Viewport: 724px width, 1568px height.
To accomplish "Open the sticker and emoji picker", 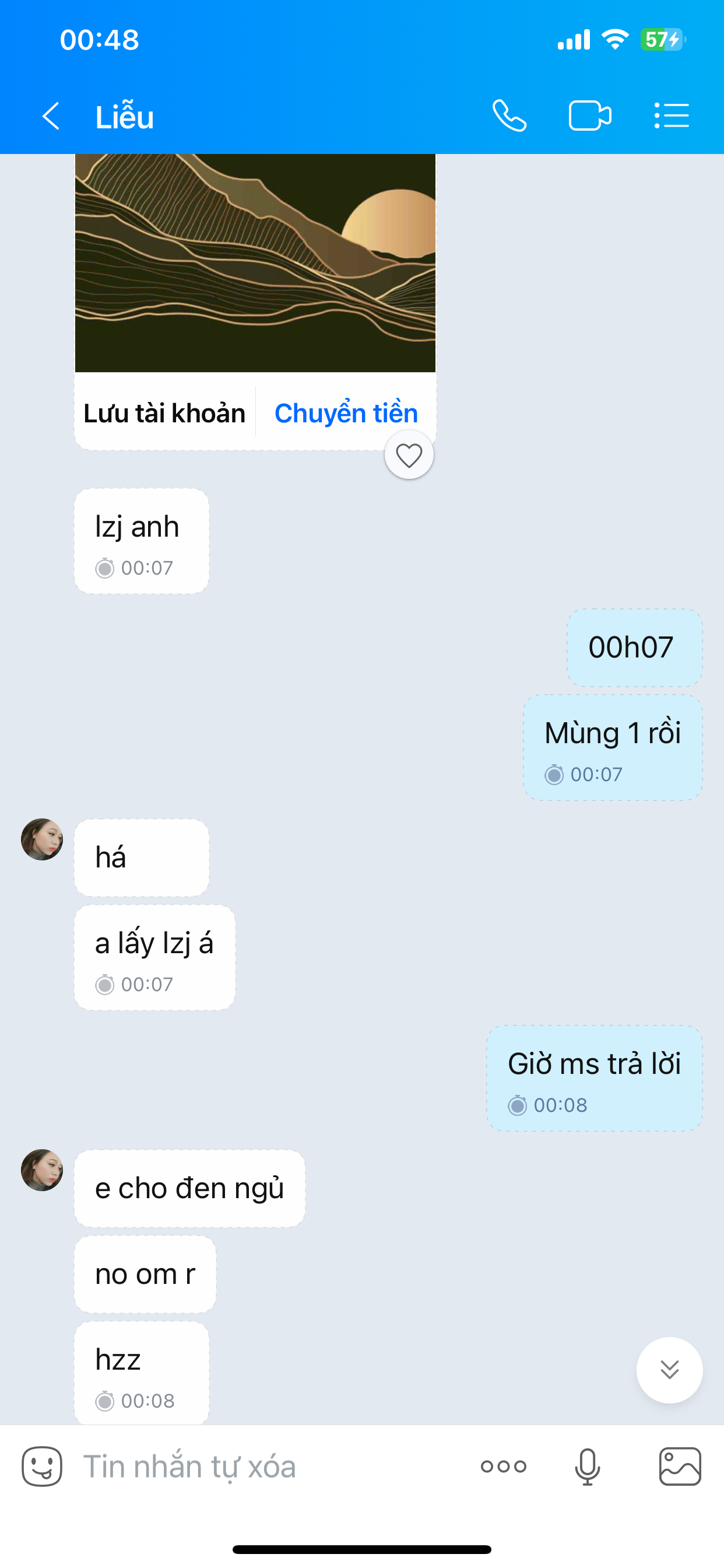I will click(x=42, y=1466).
